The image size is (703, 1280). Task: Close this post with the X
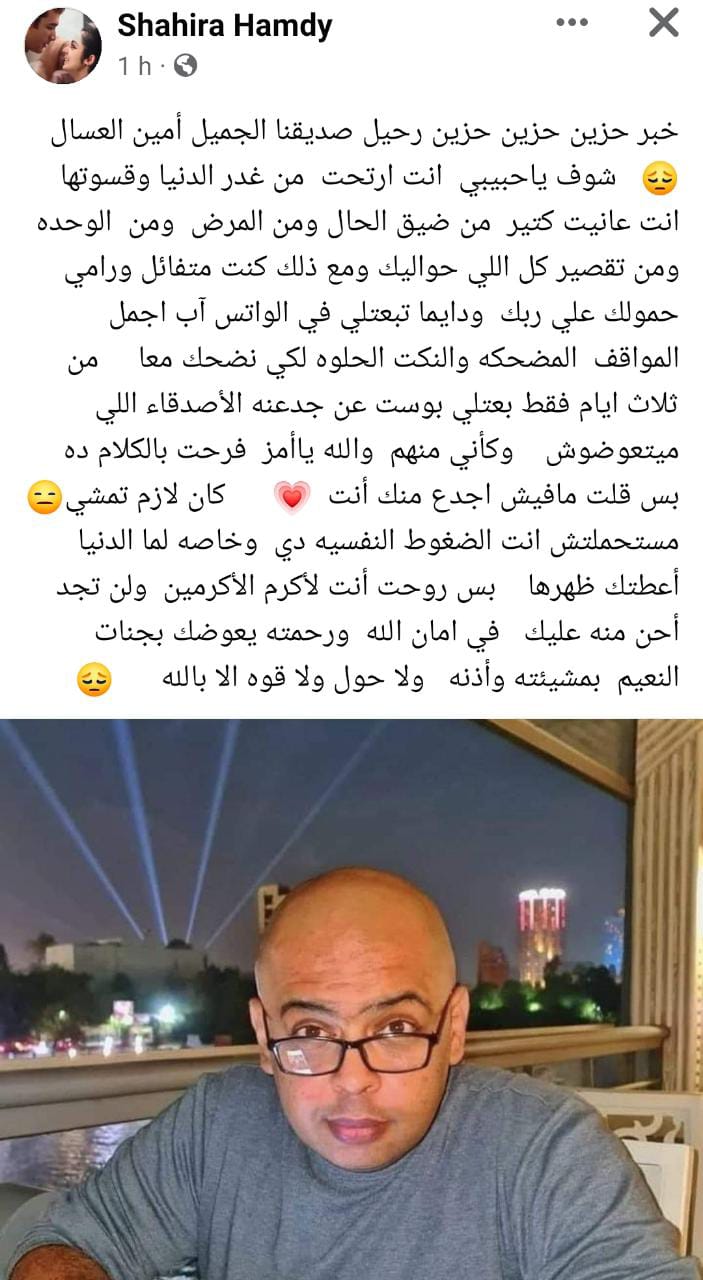(664, 23)
